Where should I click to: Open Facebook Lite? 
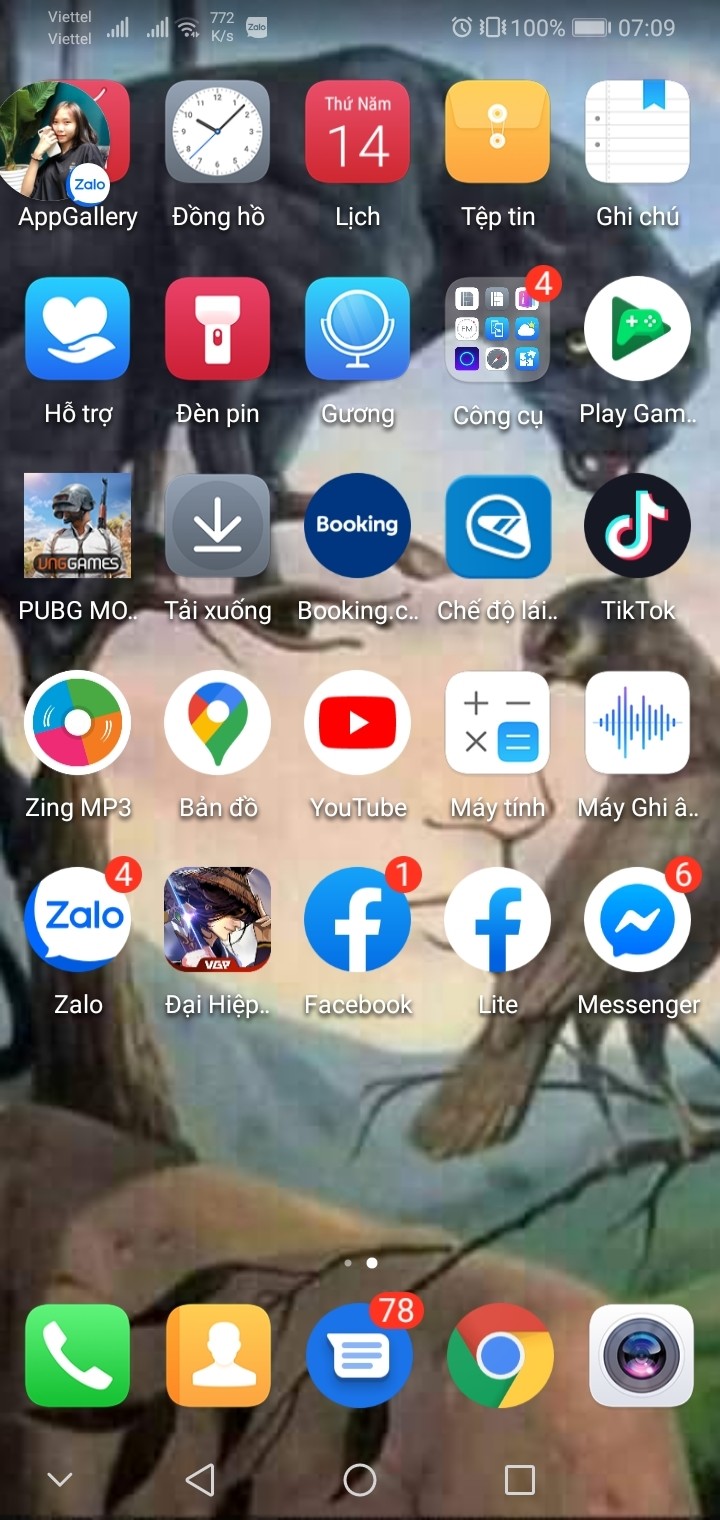pos(497,920)
